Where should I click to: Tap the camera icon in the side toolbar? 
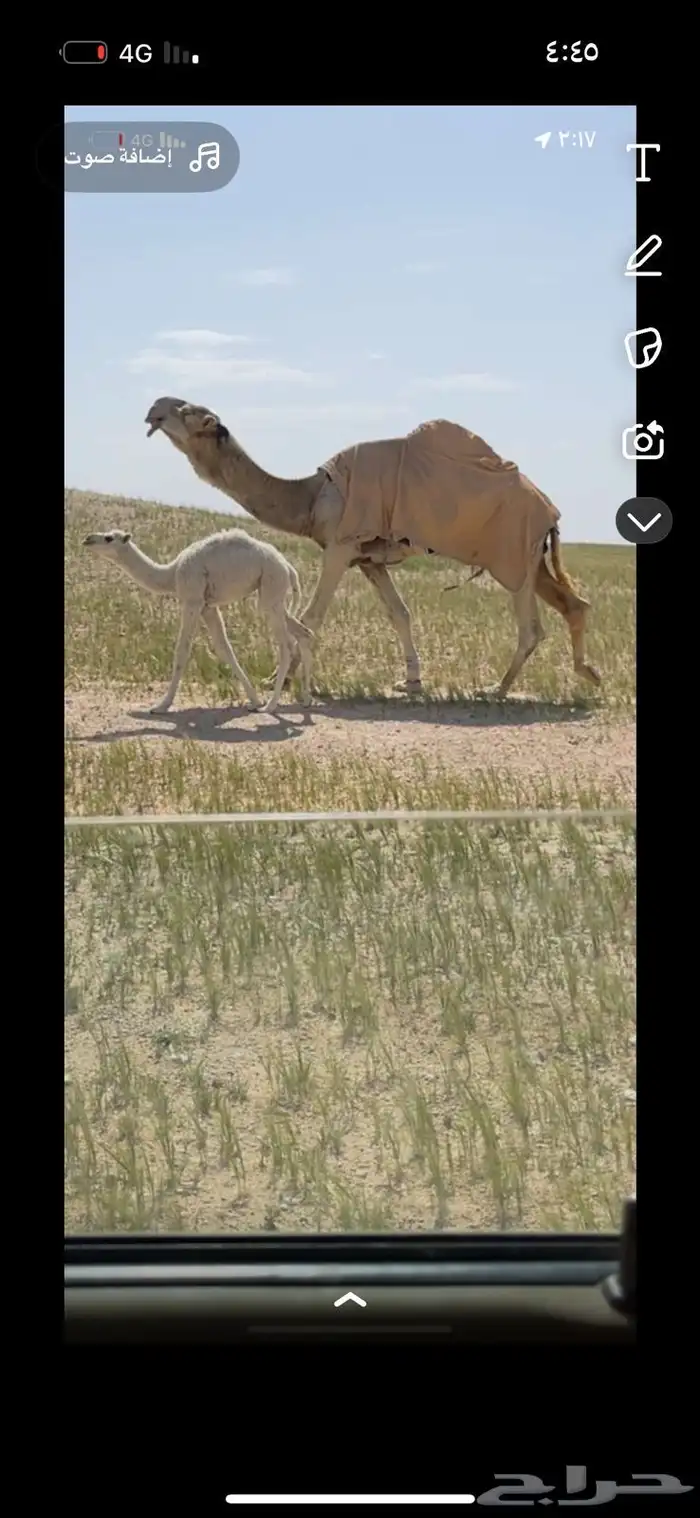(x=643, y=441)
